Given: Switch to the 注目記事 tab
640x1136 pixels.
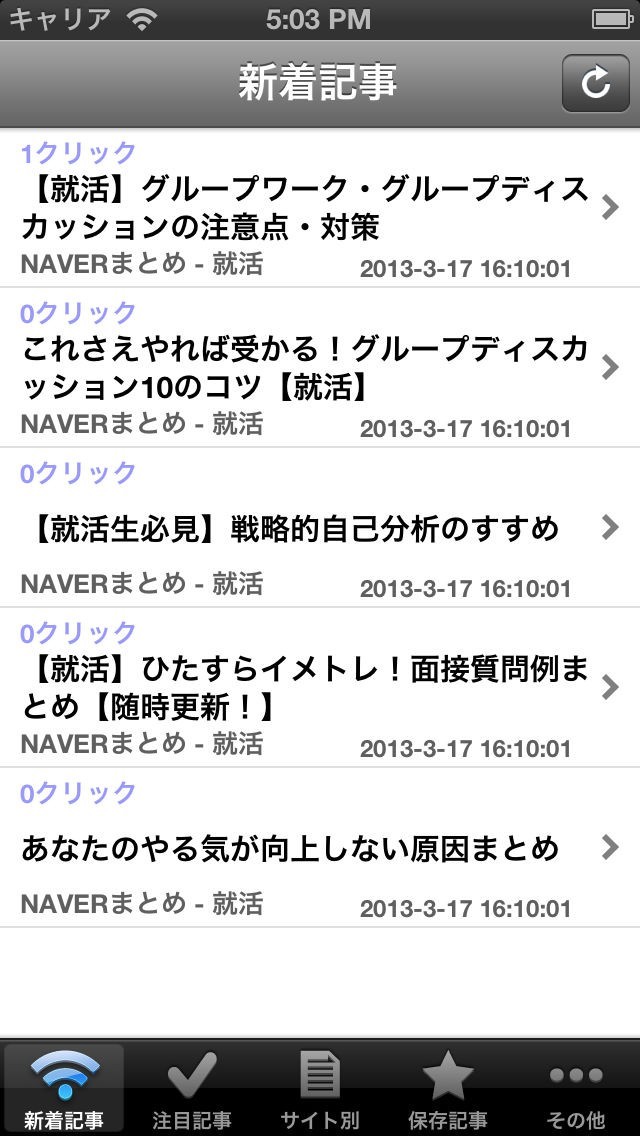Looking at the screenshot, I should click(192, 1090).
